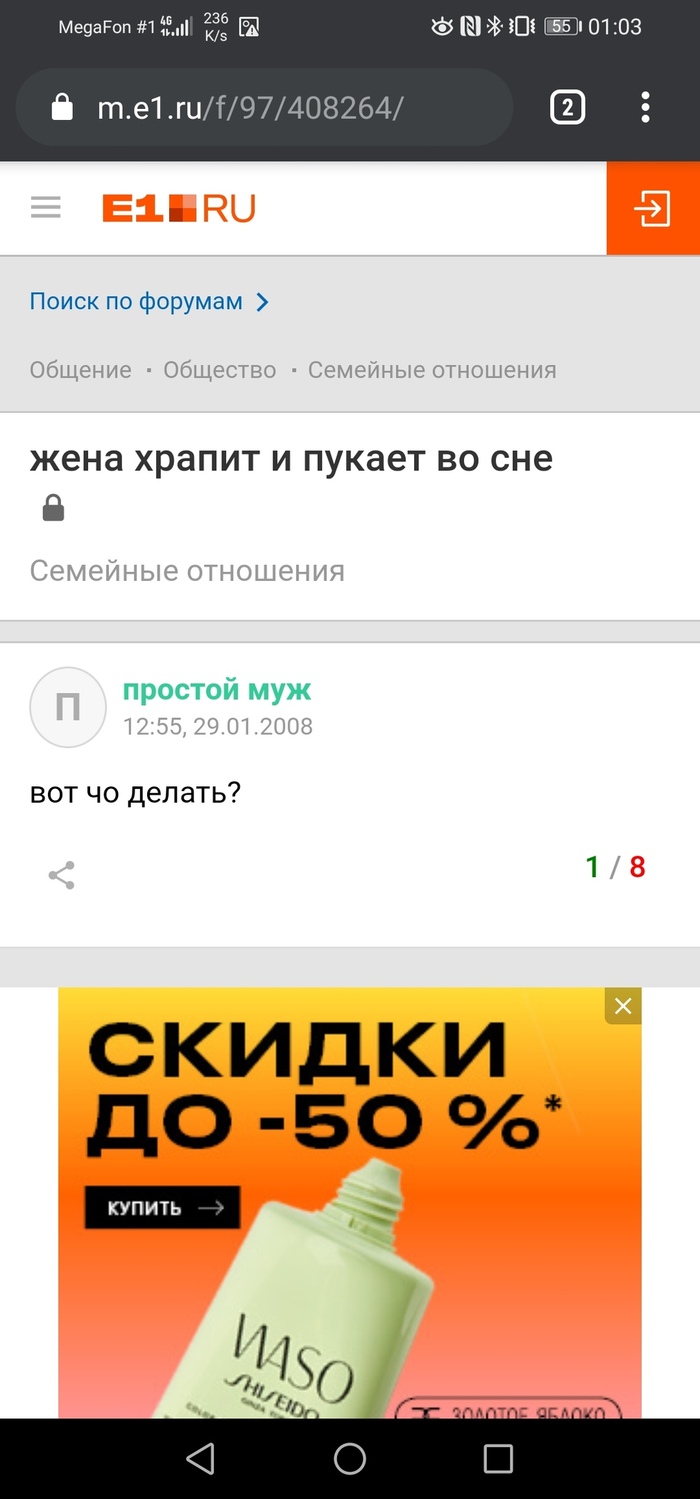The width and height of the screenshot is (700, 1499).
Task: Go back using system navigation
Action: [201, 1459]
